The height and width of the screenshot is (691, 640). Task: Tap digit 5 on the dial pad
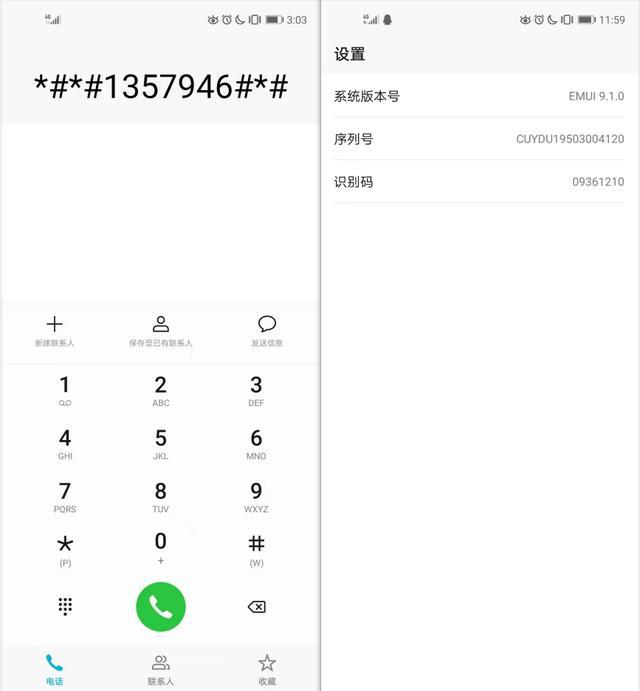click(x=160, y=443)
